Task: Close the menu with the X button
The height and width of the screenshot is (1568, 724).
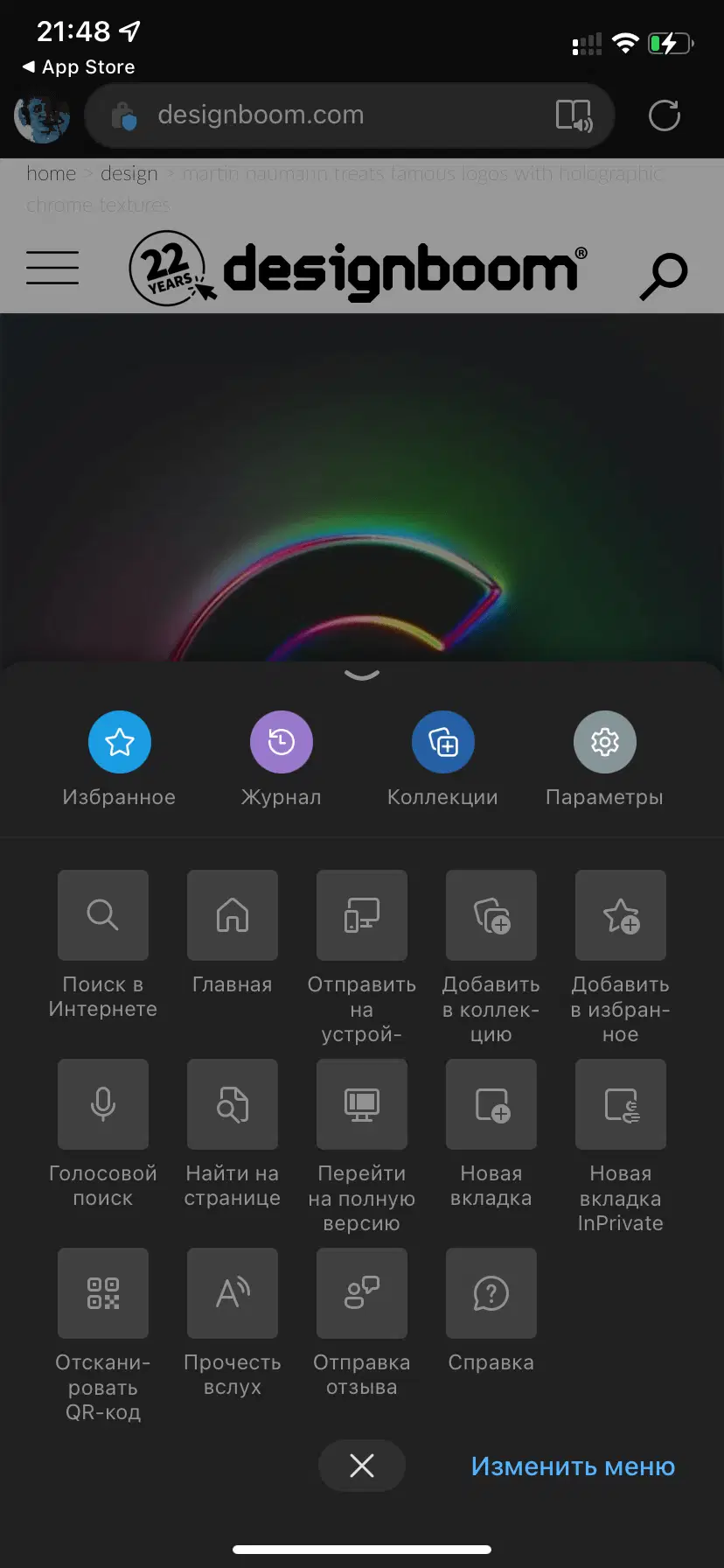Action: [362, 1466]
